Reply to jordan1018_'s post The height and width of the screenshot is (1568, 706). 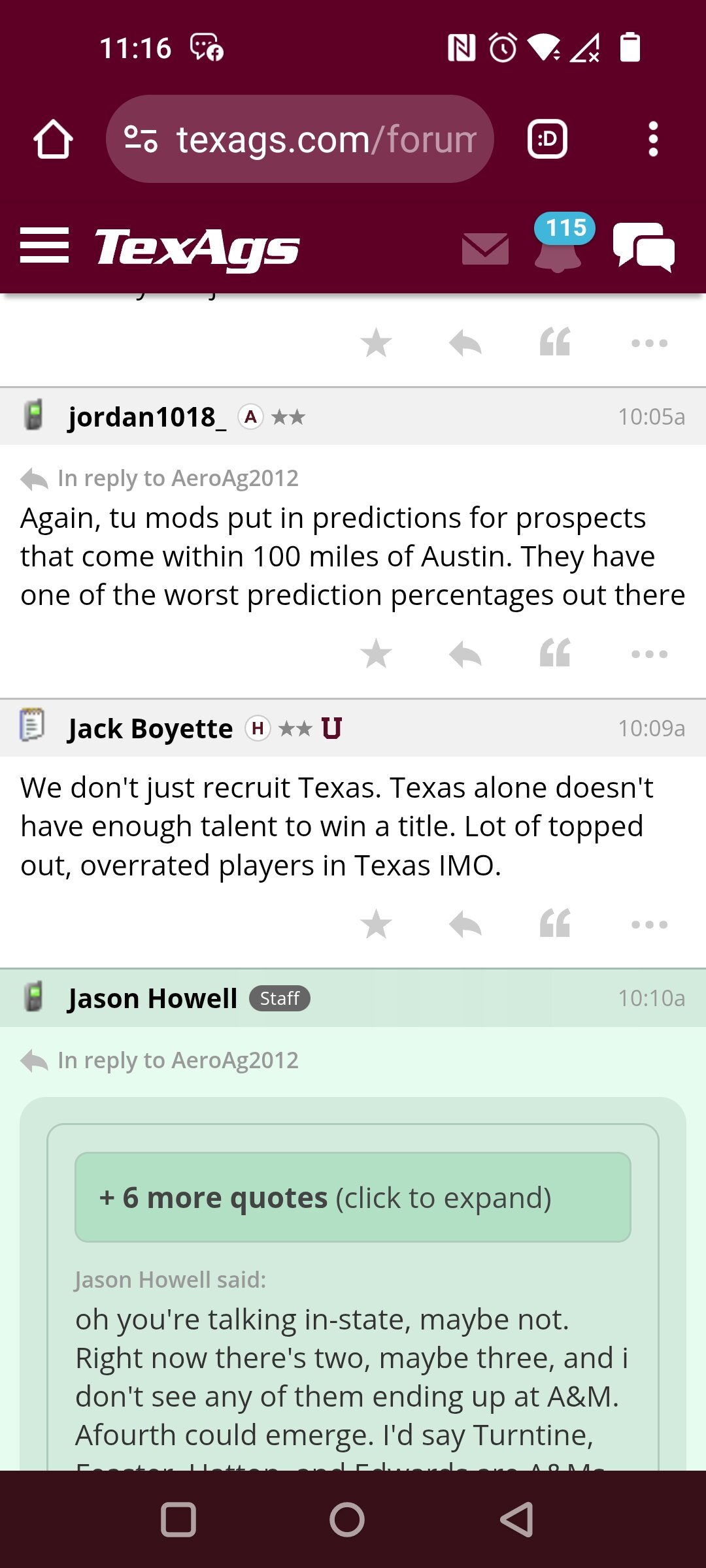[465, 654]
